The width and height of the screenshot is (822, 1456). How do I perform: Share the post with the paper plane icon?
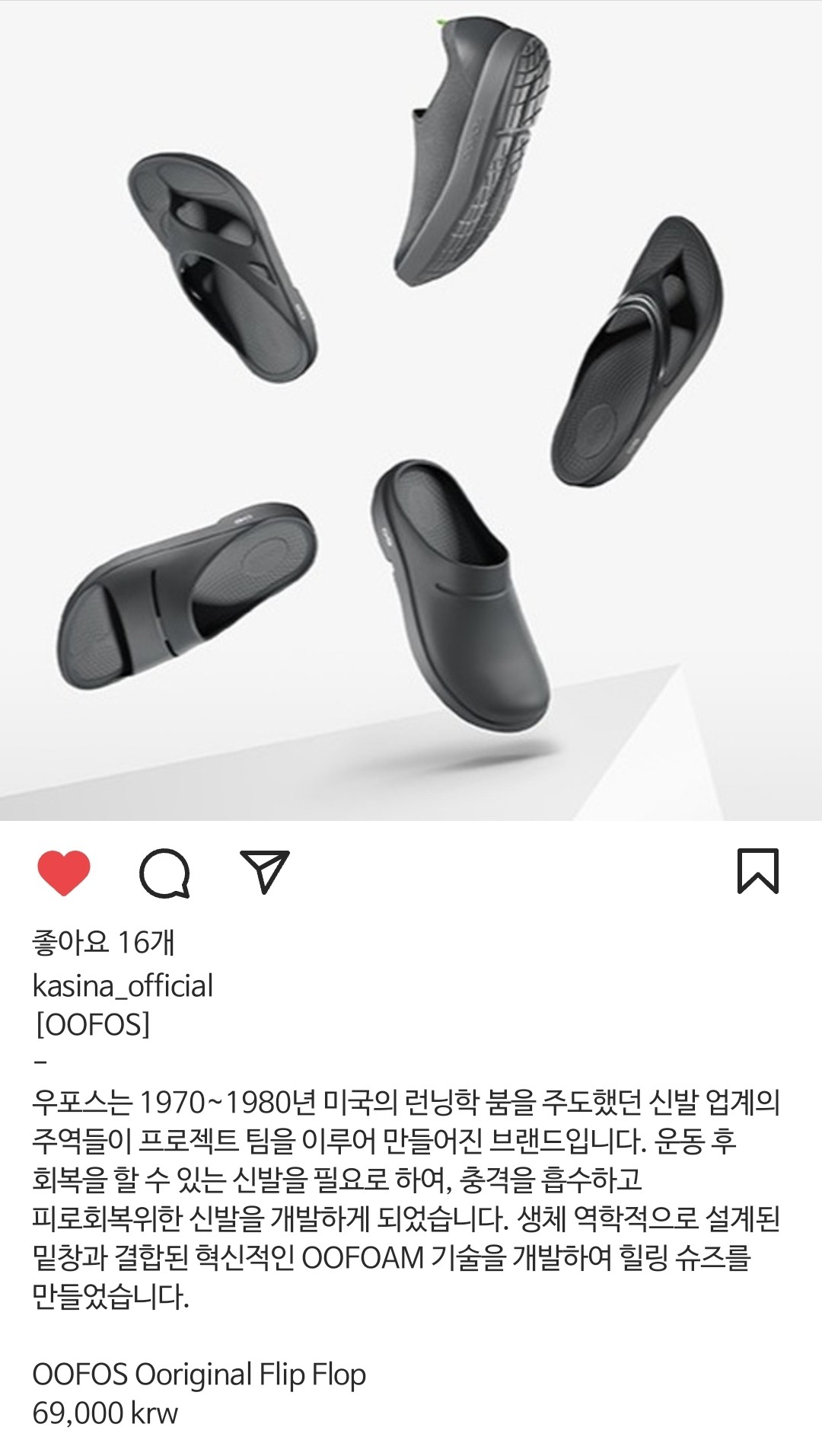click(x=265, y=871)
